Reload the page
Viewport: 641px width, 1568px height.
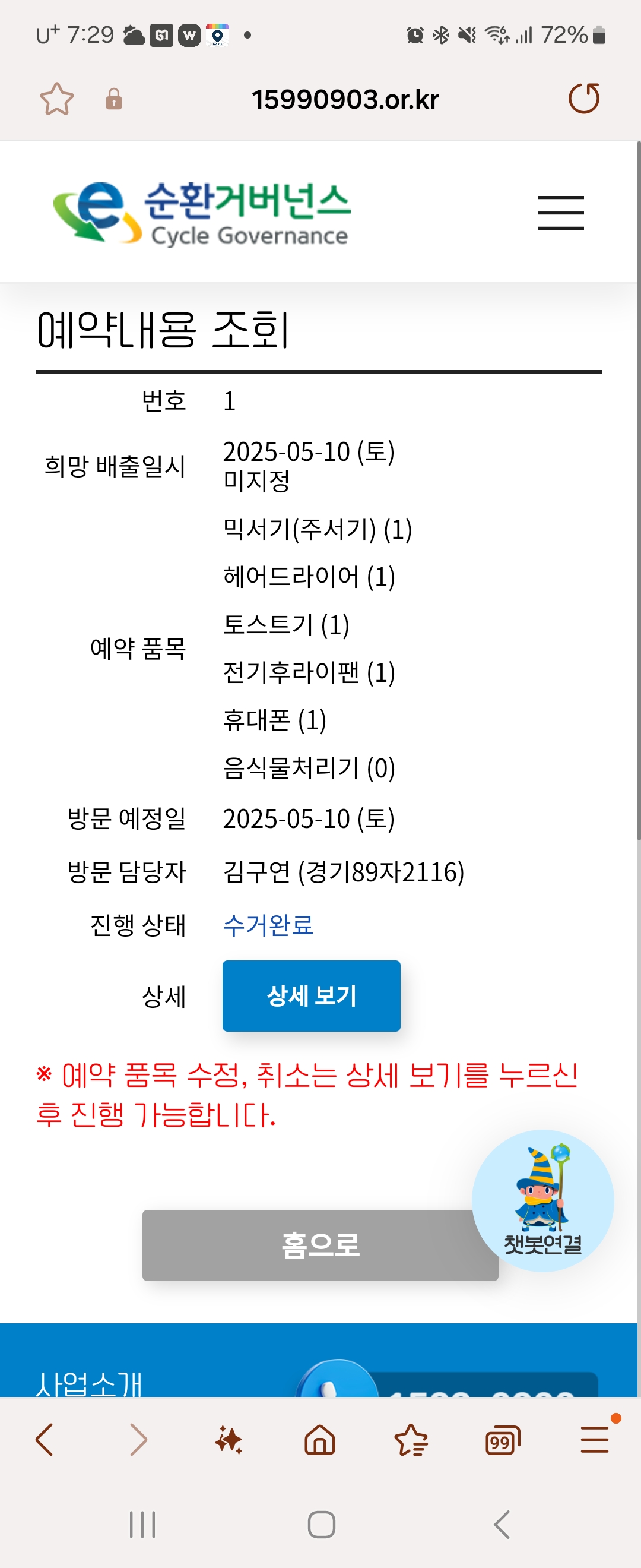tap(583, 99)
